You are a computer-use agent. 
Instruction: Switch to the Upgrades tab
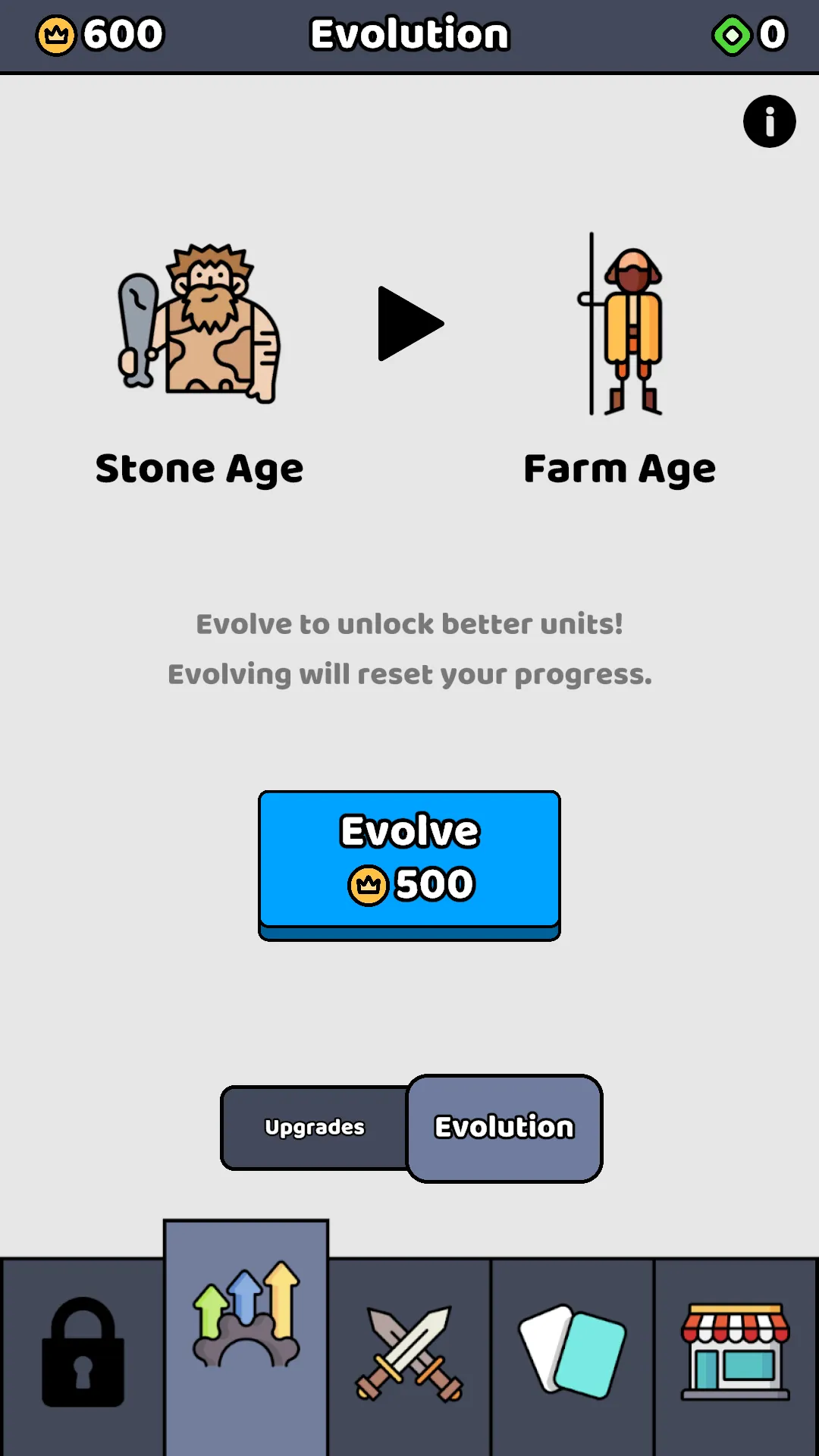313,1128
